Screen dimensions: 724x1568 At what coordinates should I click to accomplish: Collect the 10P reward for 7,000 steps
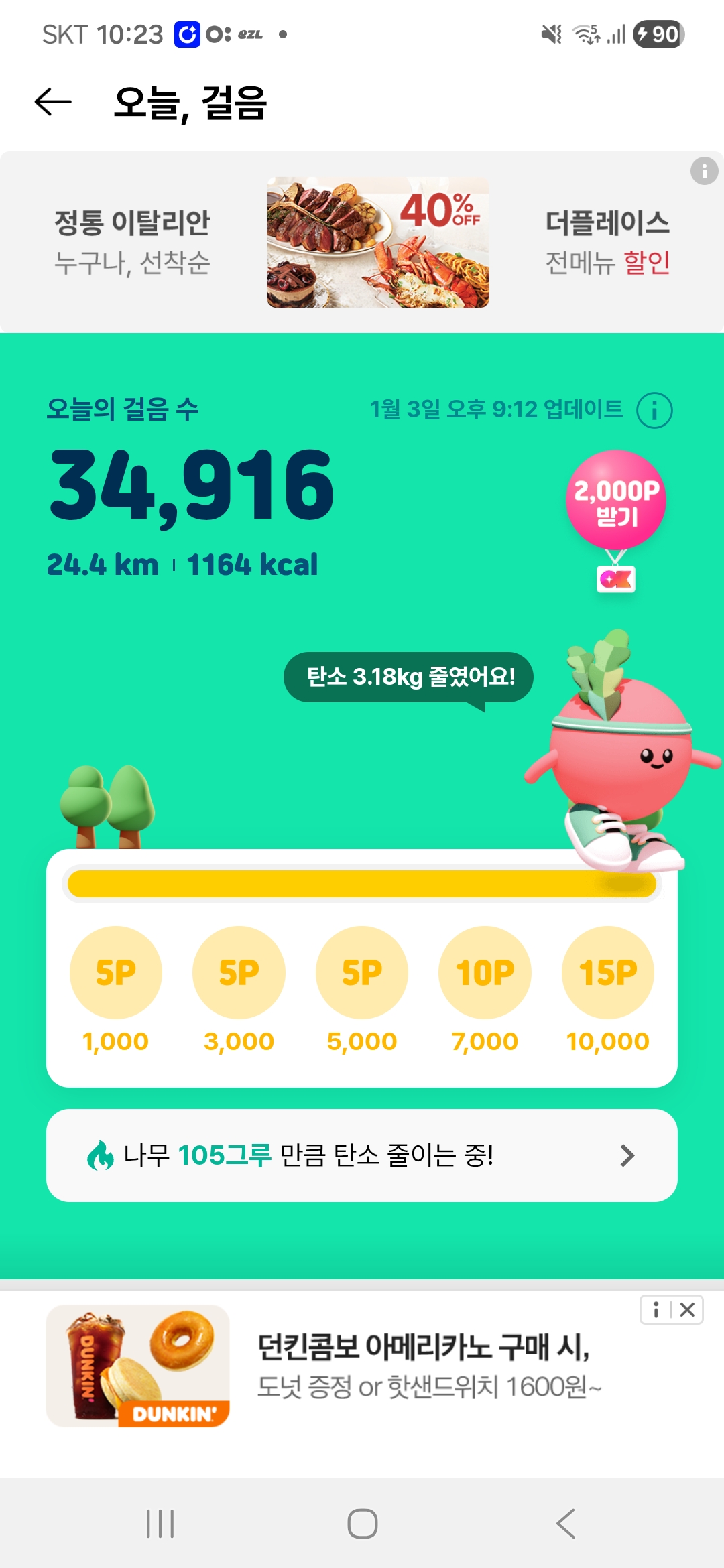(x=485, y=972)
